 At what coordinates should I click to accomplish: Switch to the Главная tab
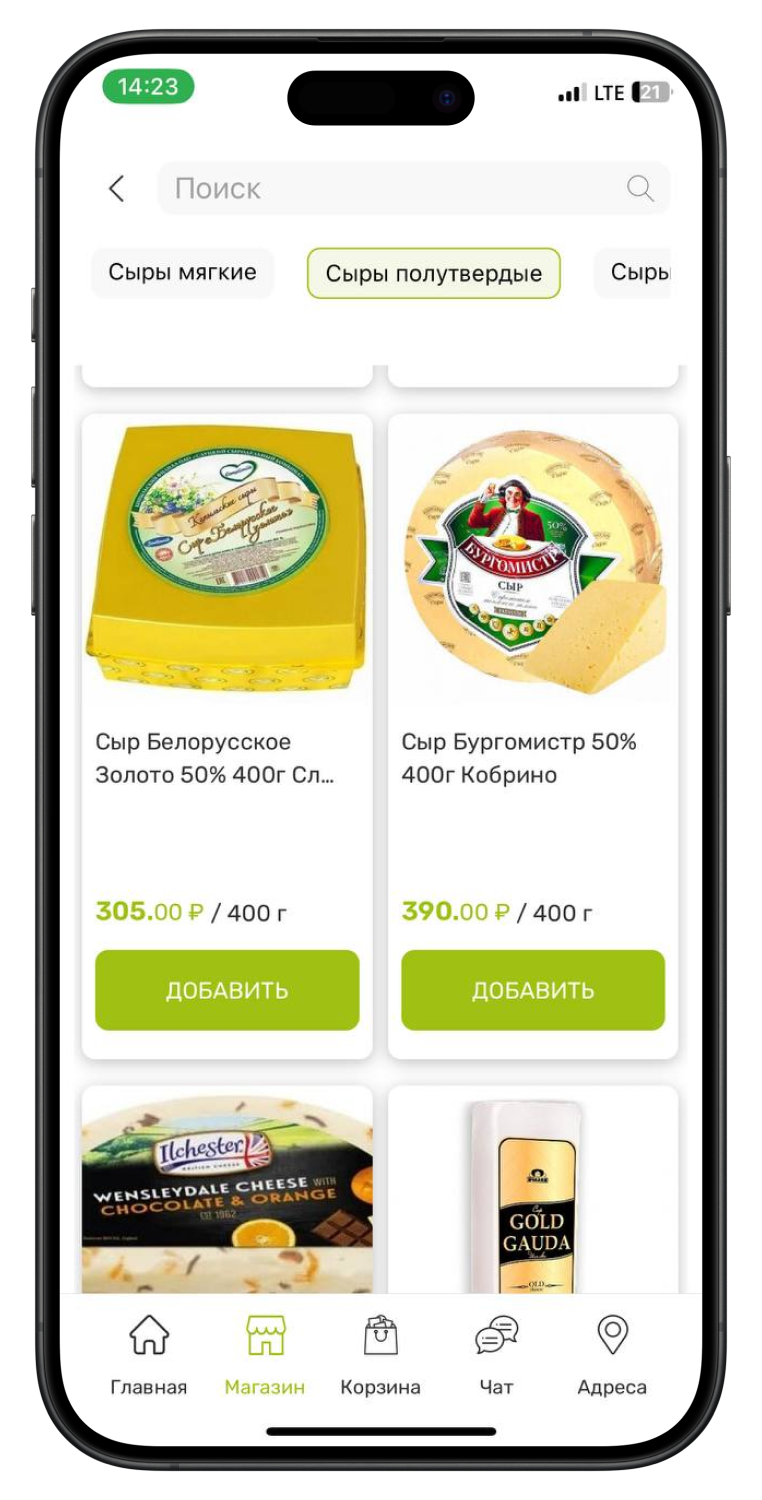click(x=149, y=1354)
